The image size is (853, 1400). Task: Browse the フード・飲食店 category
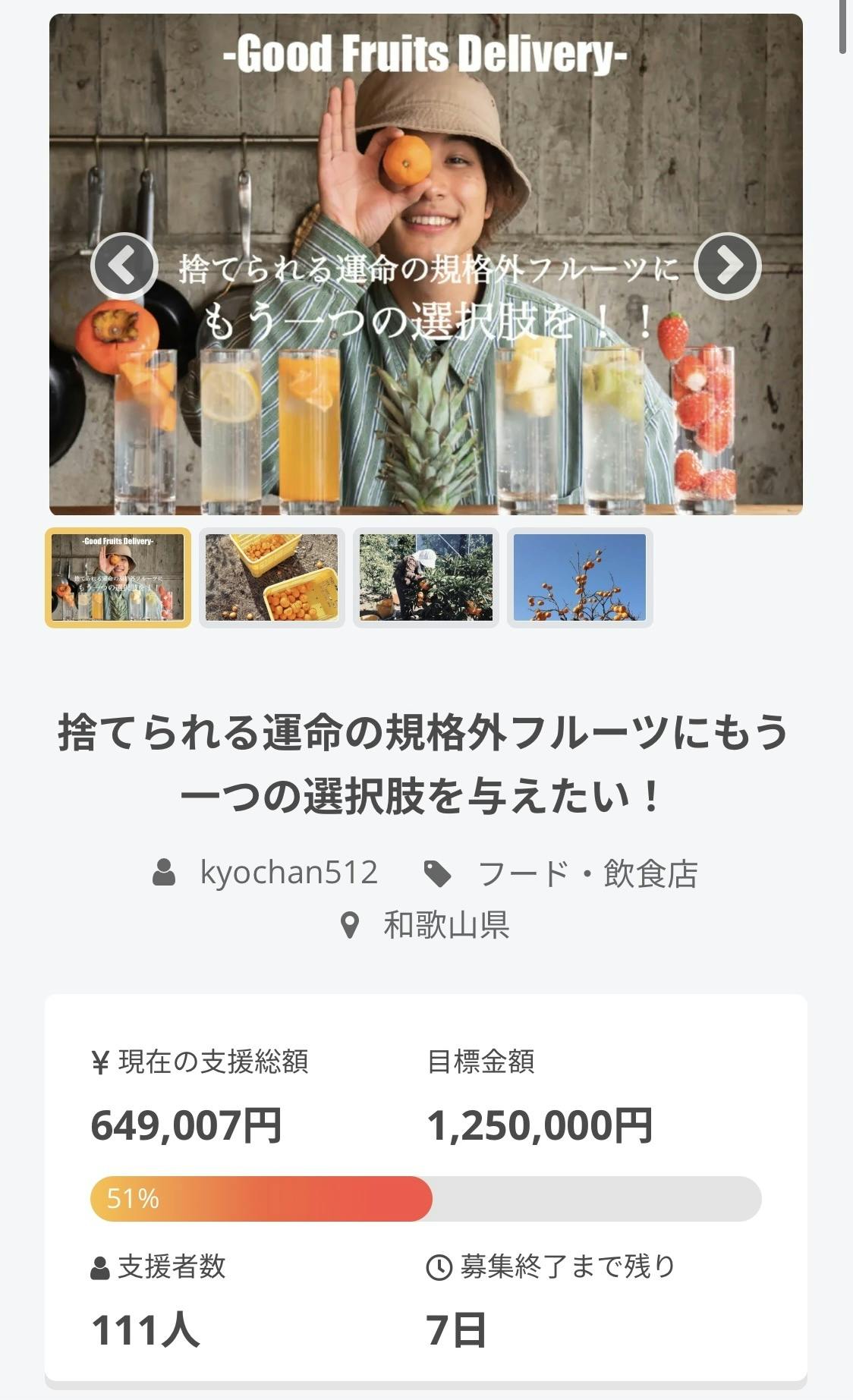click(x=587, y=873)
